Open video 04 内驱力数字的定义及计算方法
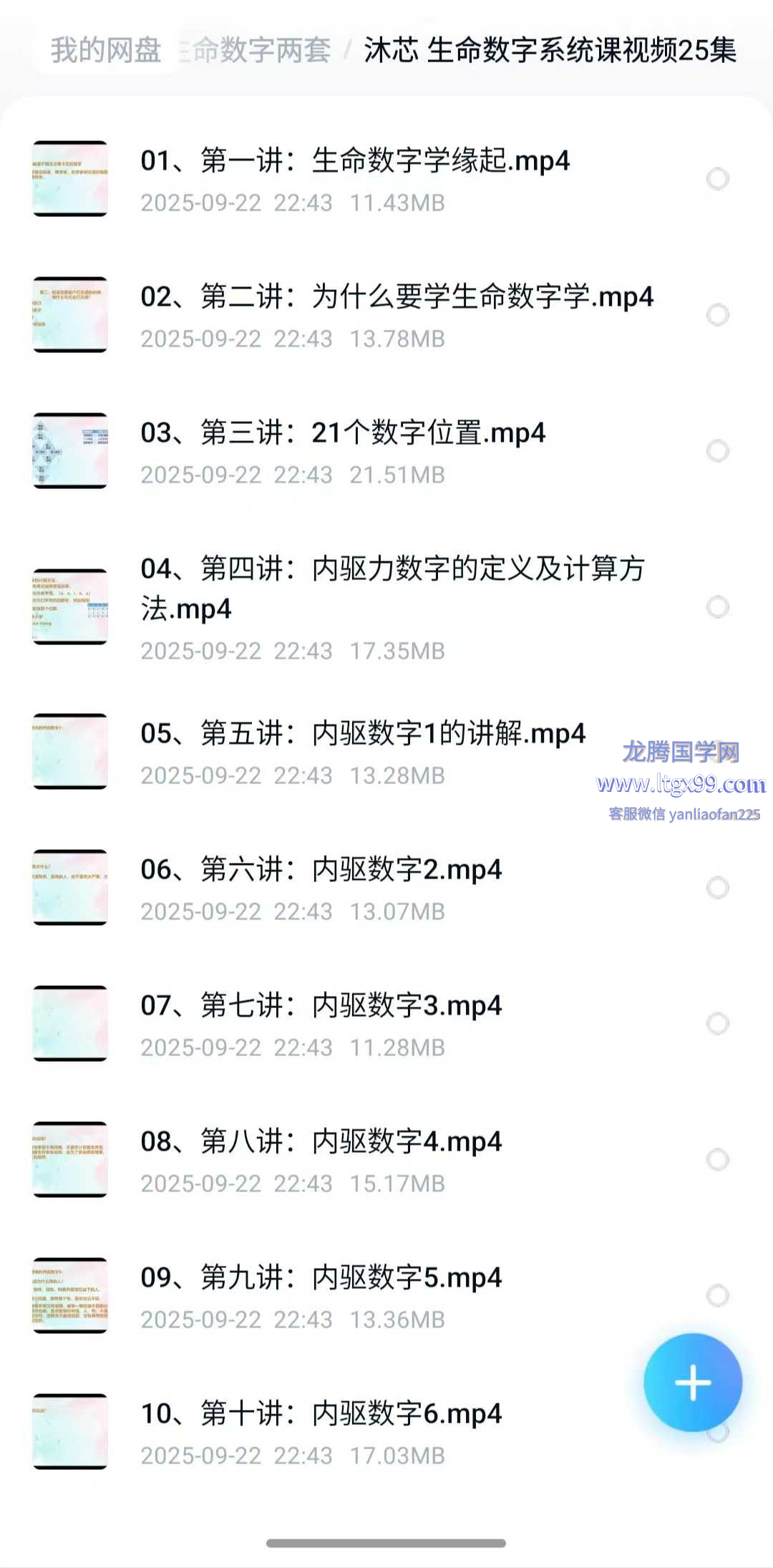Image resolution: width=773 pixels, height=1568 pixels. point(392,588)
